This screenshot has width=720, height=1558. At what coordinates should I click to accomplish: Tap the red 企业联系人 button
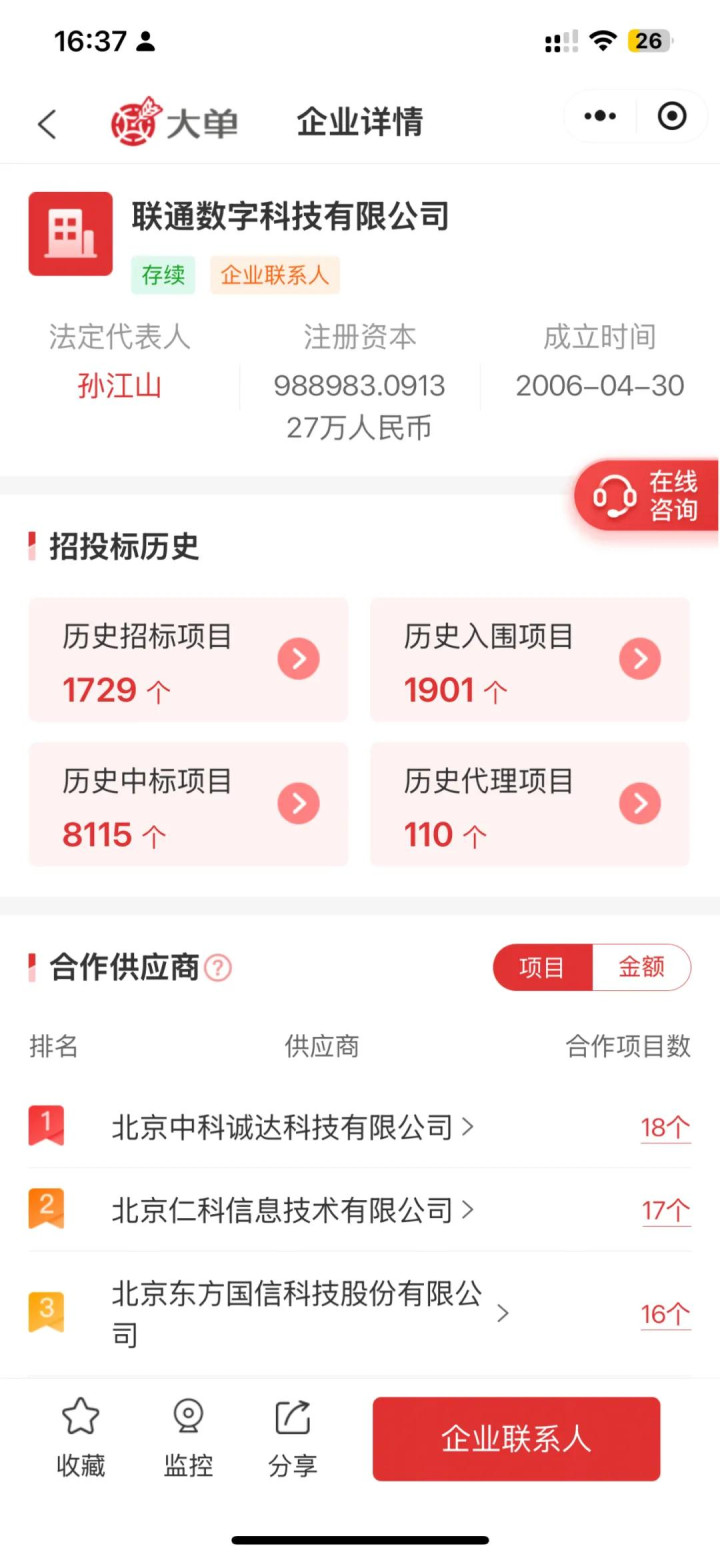(x=516, y=1439)
